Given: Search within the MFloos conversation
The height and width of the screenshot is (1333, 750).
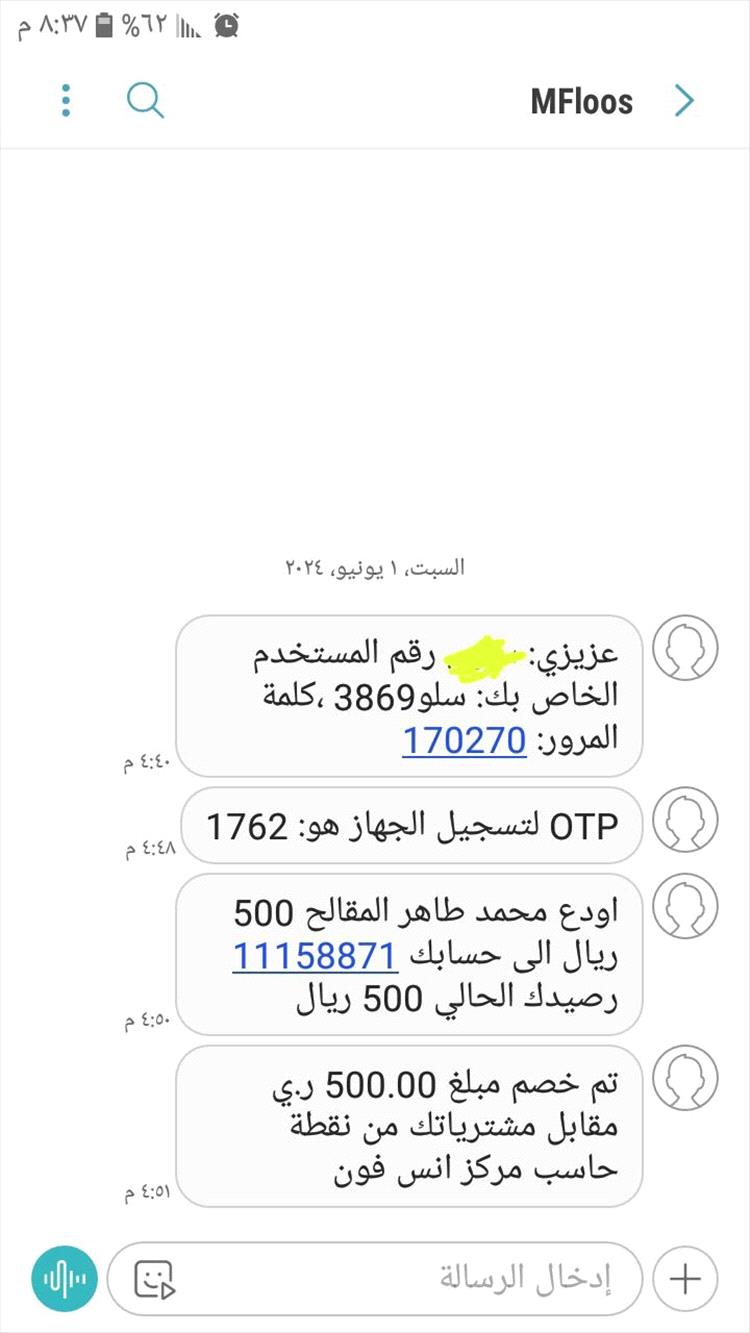Looking at the screenshot, I should [145, 101].
